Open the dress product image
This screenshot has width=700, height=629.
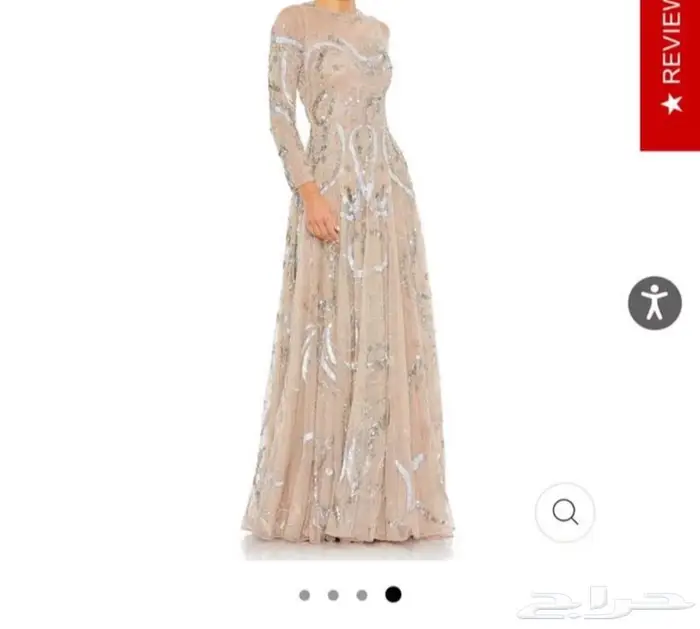348,280
